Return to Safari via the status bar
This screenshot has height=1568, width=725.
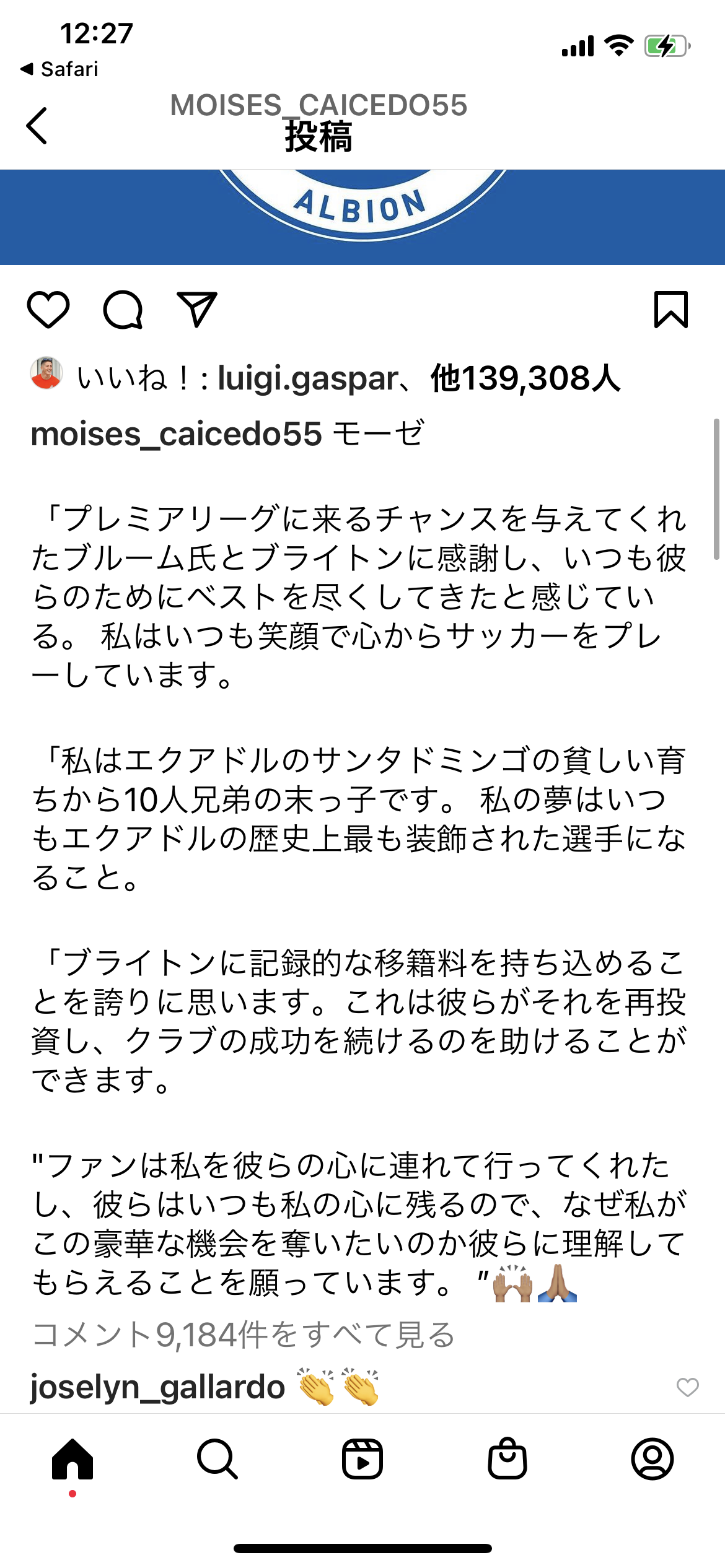59,69
